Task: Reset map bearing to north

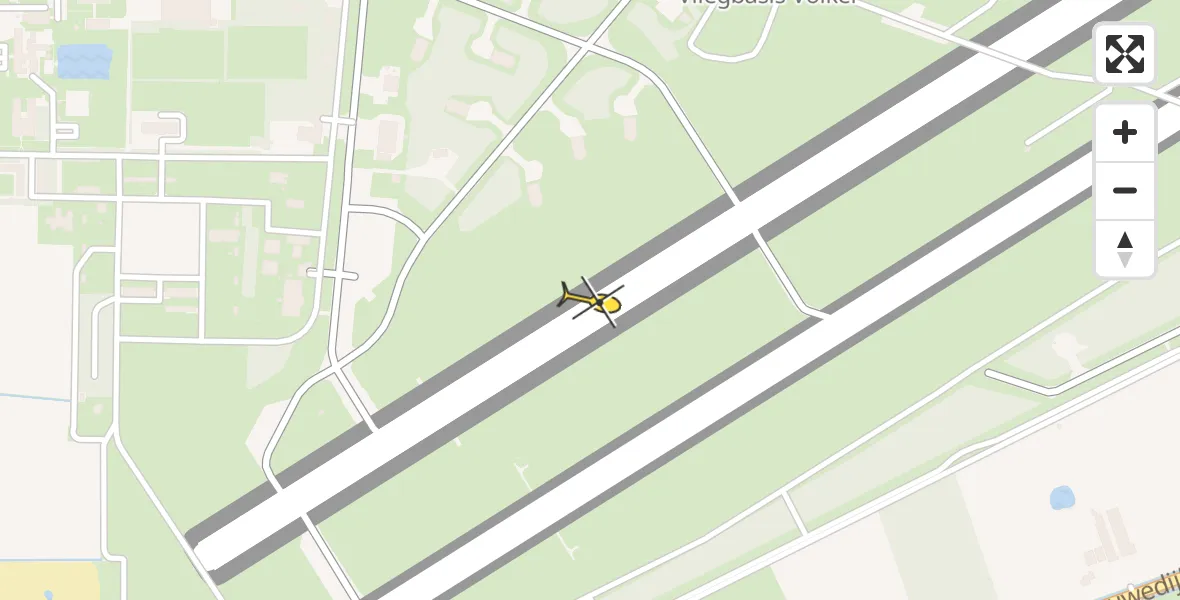Action: (x=1125, y=249)
